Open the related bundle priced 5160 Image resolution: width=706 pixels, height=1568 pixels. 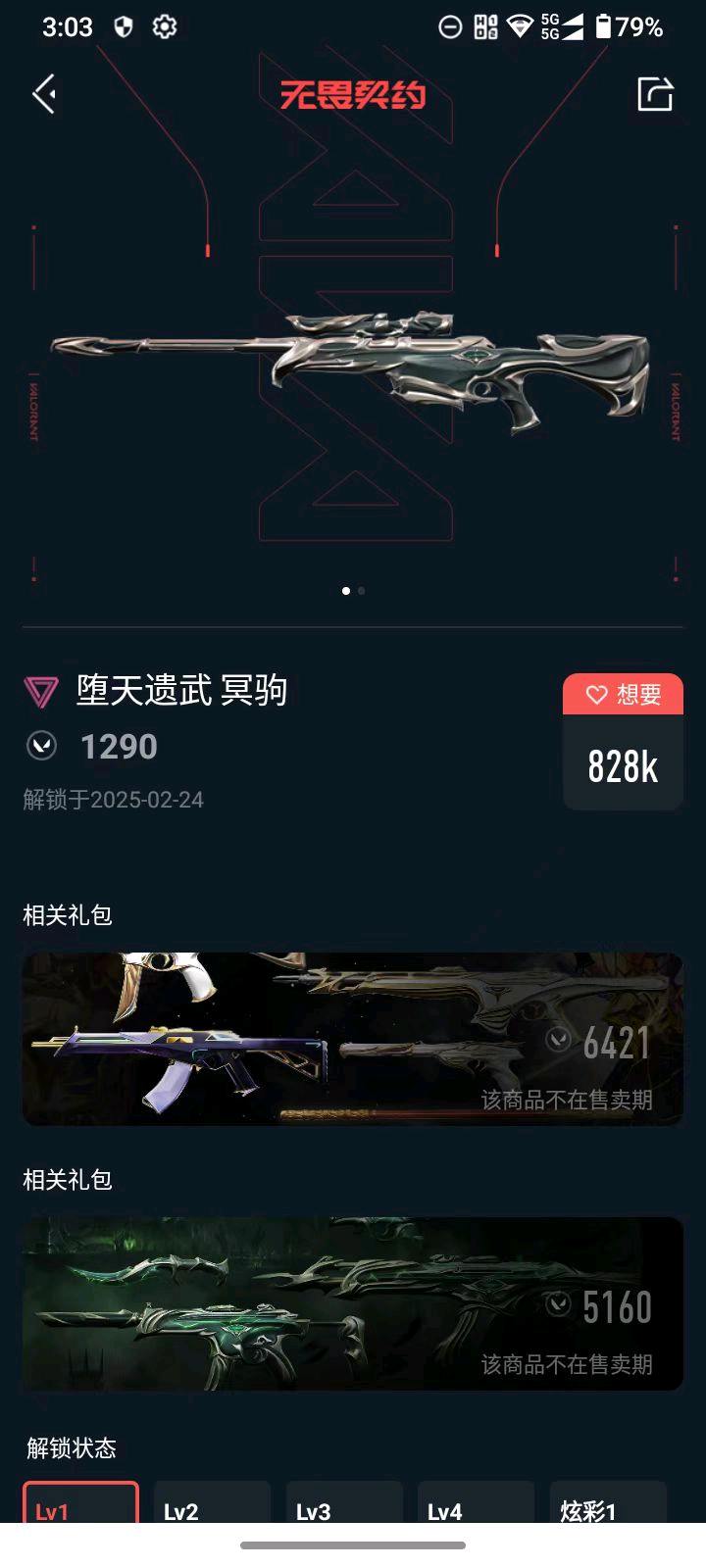click(x=353, y=1303)
